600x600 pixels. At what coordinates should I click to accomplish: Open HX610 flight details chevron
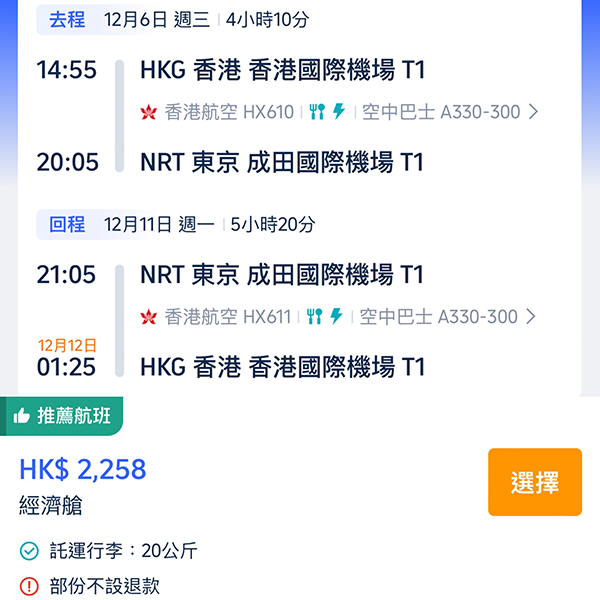tap(533, 112)
